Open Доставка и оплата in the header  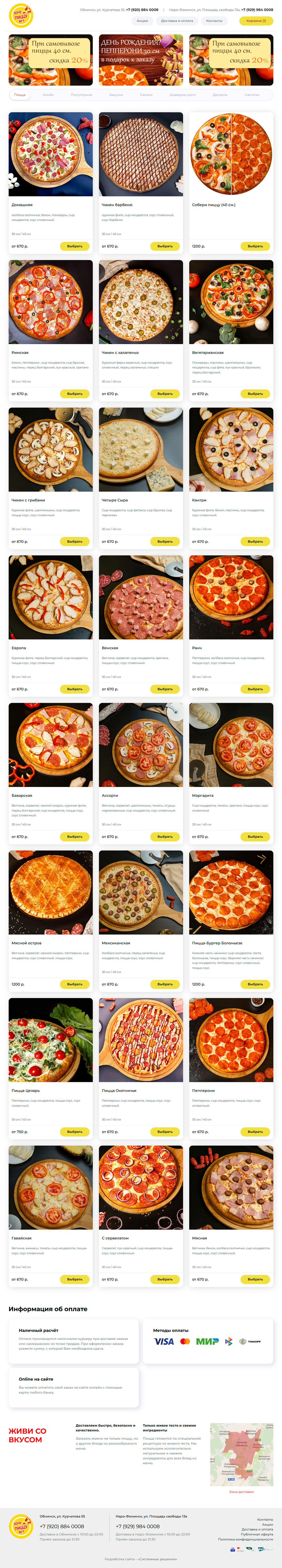tap(177, 21)
